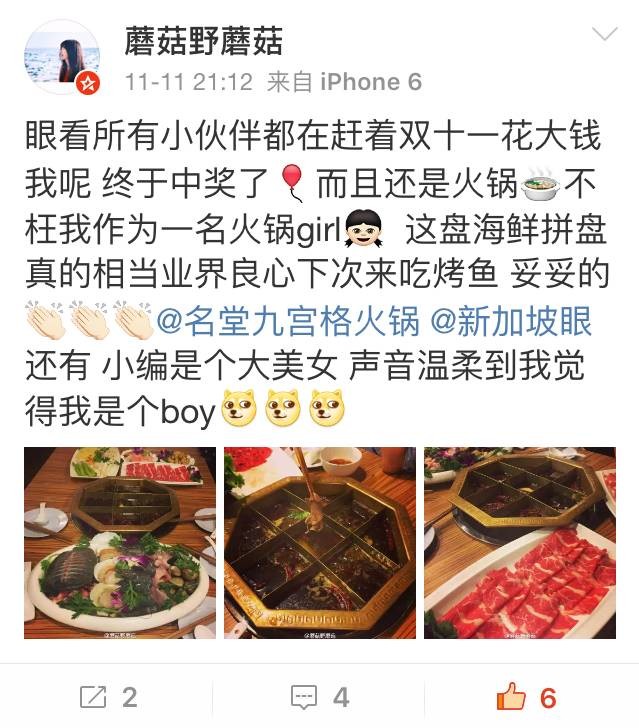
Task: Open the comments on this post
Action: [x=319, y=696]
